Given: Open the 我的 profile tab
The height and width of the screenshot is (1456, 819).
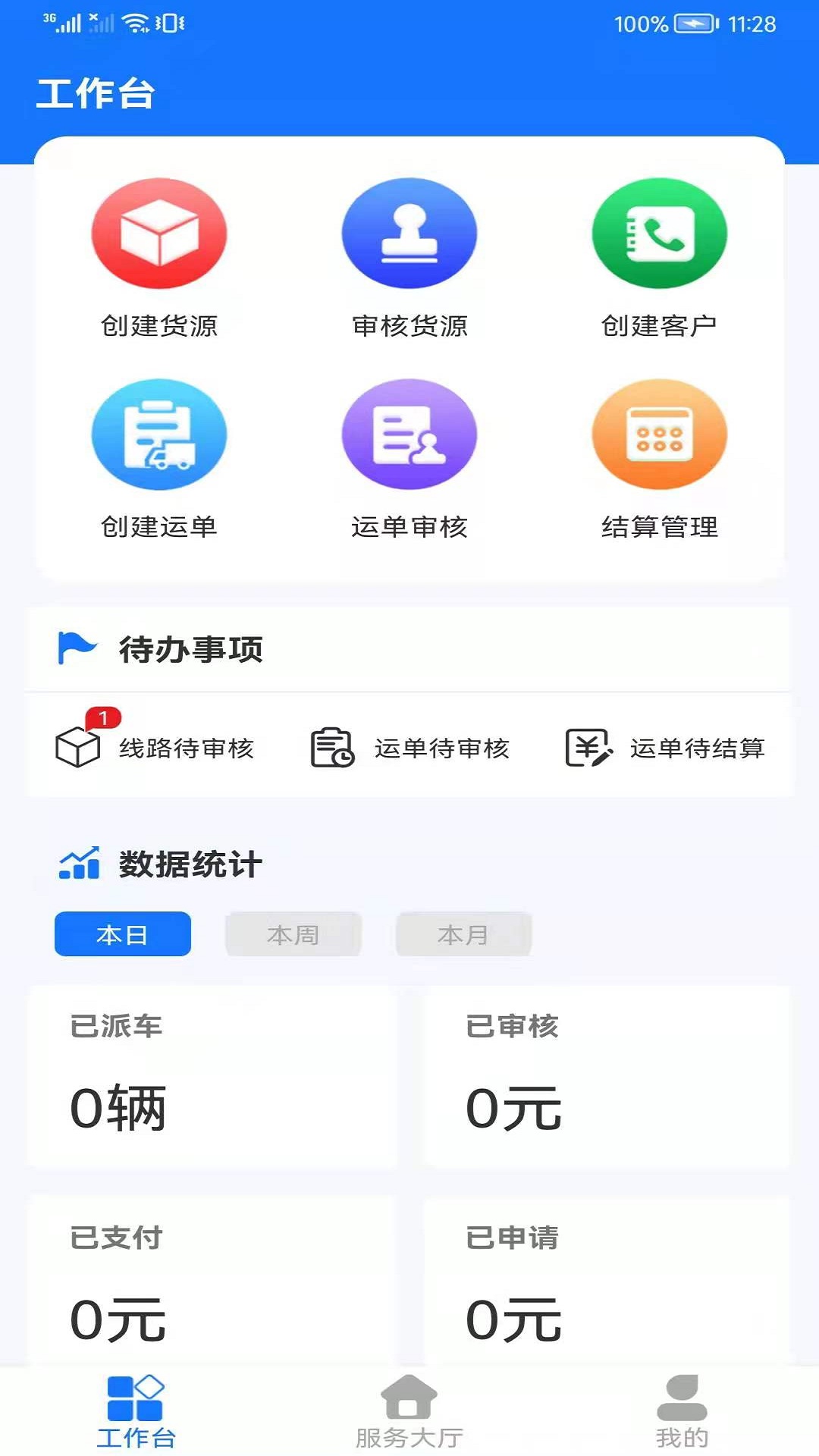Looking at the screenshot, I should 682,1410.
